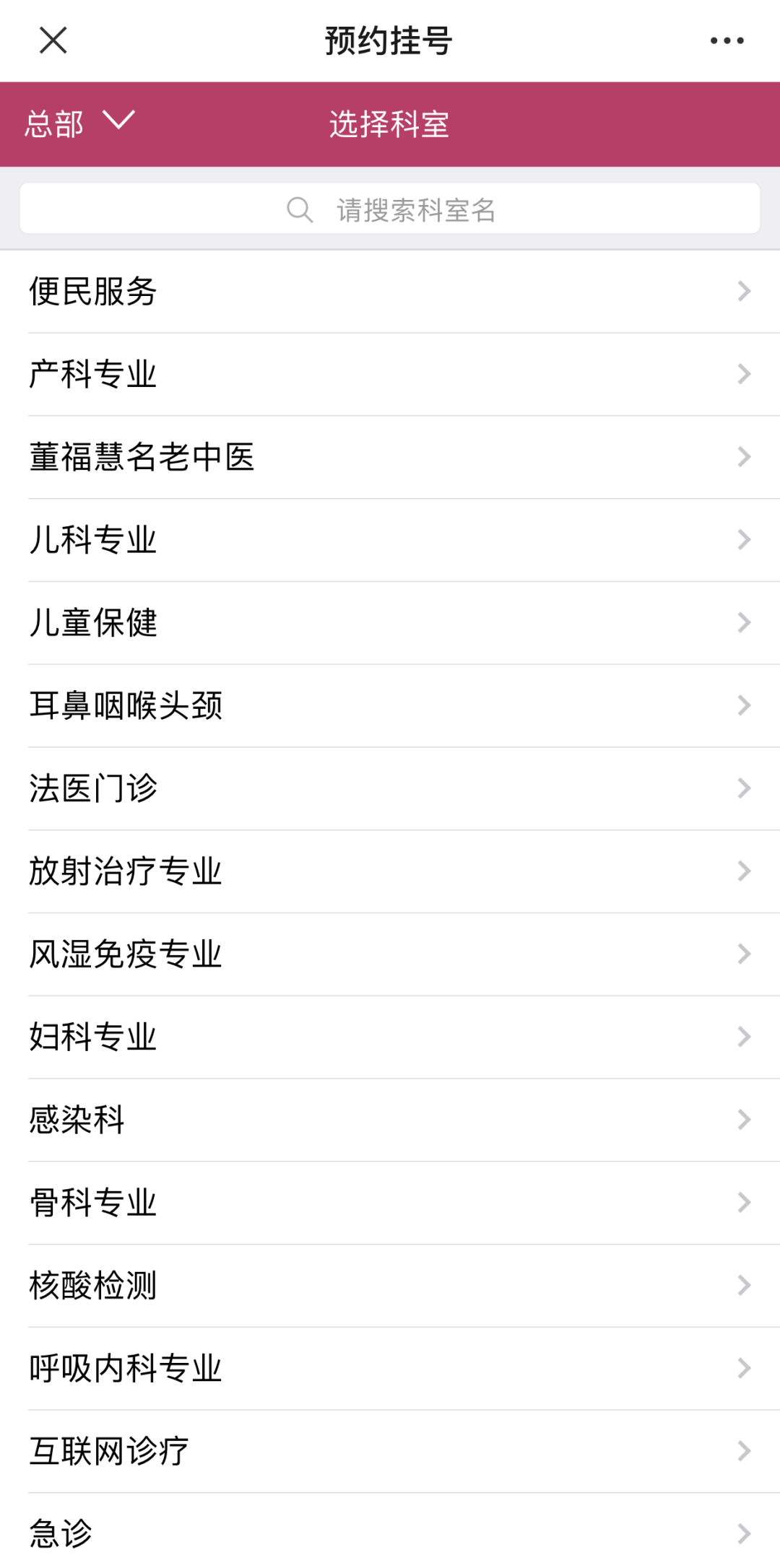Open 核酸检测 booking
The width and height of the screenshot is (780, 1568).
390,1286
